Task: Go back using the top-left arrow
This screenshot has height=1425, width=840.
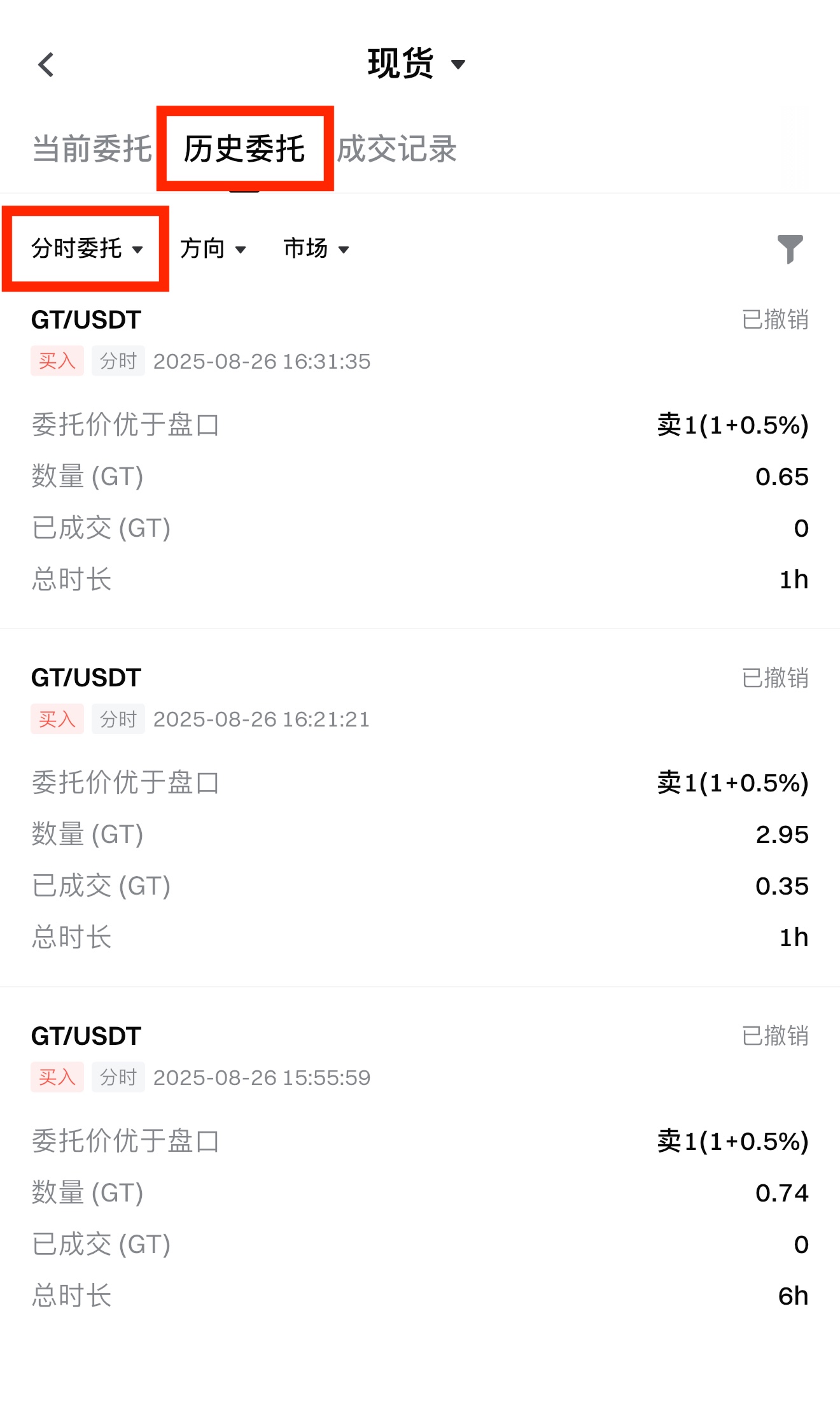Action: coord(46,64)
